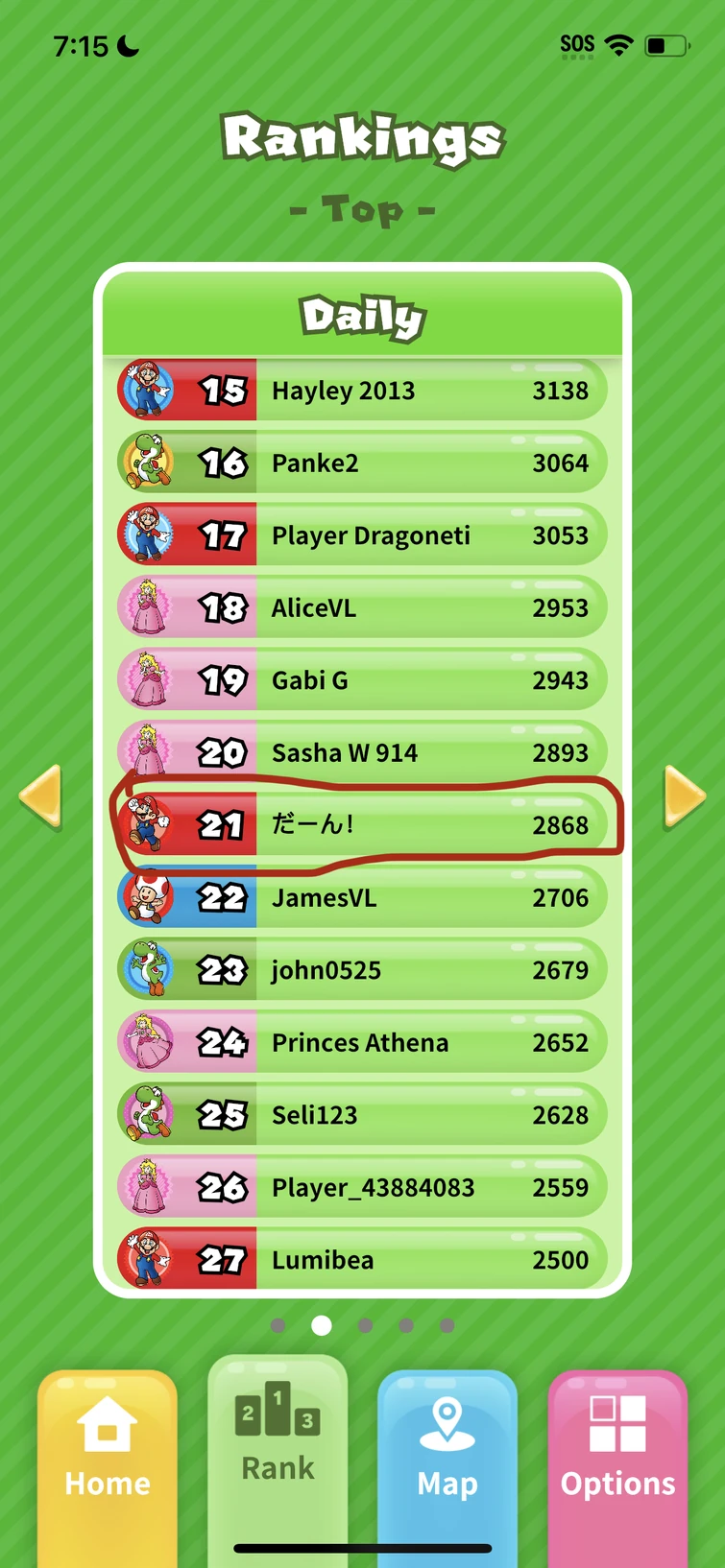
Task: Go to the previous ranking page arrow
Action: (40, 796)
